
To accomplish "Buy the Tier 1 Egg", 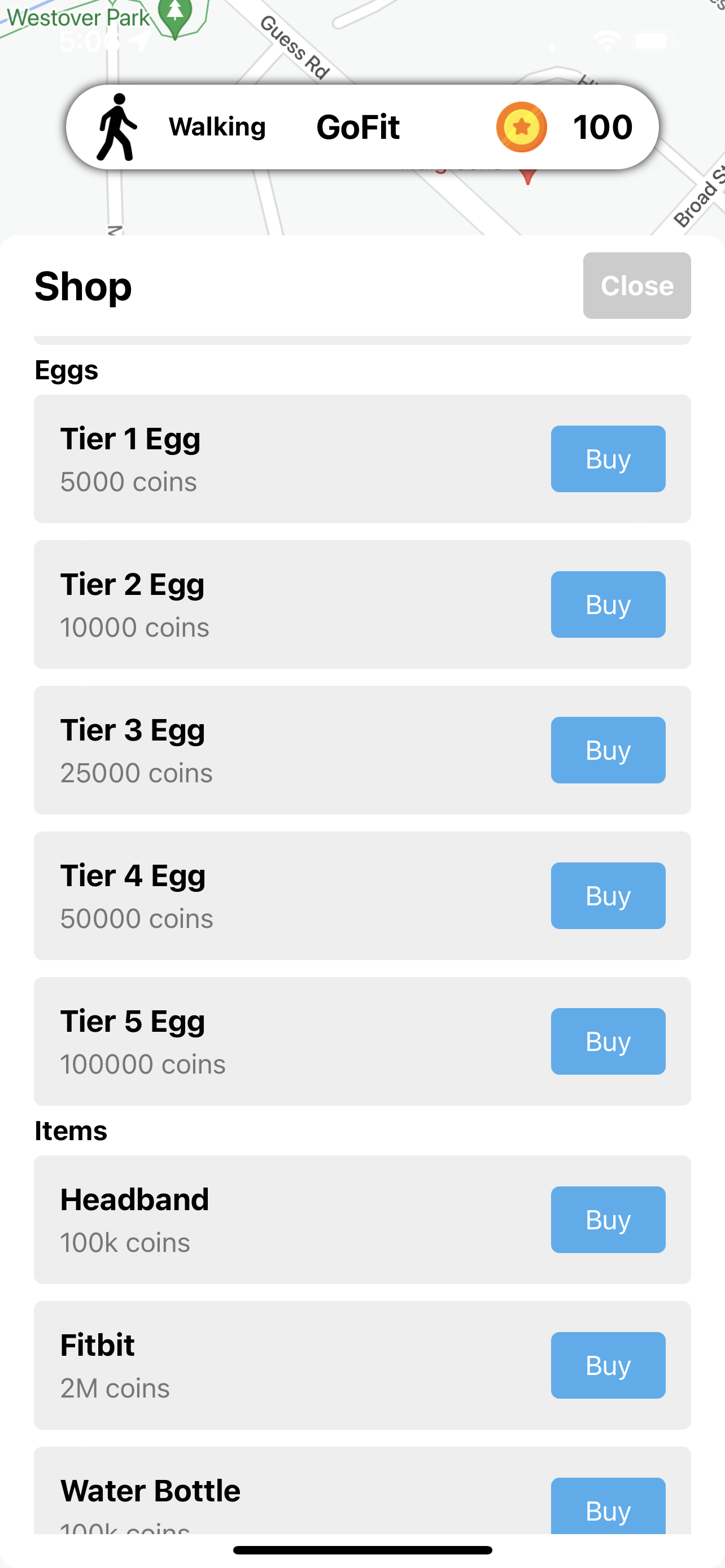I will (x=608, y=458).
